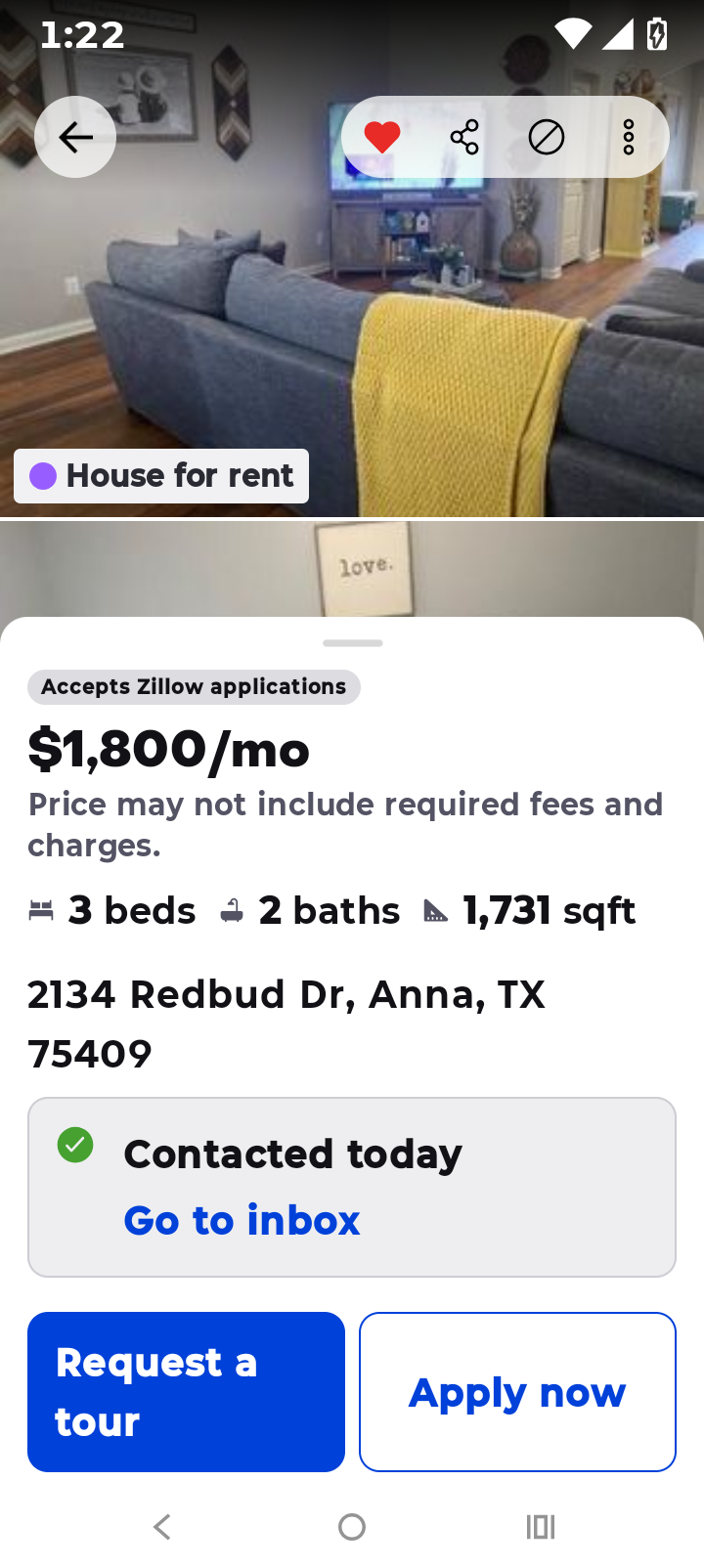Screen dimensions: 704x1568
Task: Go back using the arrow button
Action: (75, 137)
